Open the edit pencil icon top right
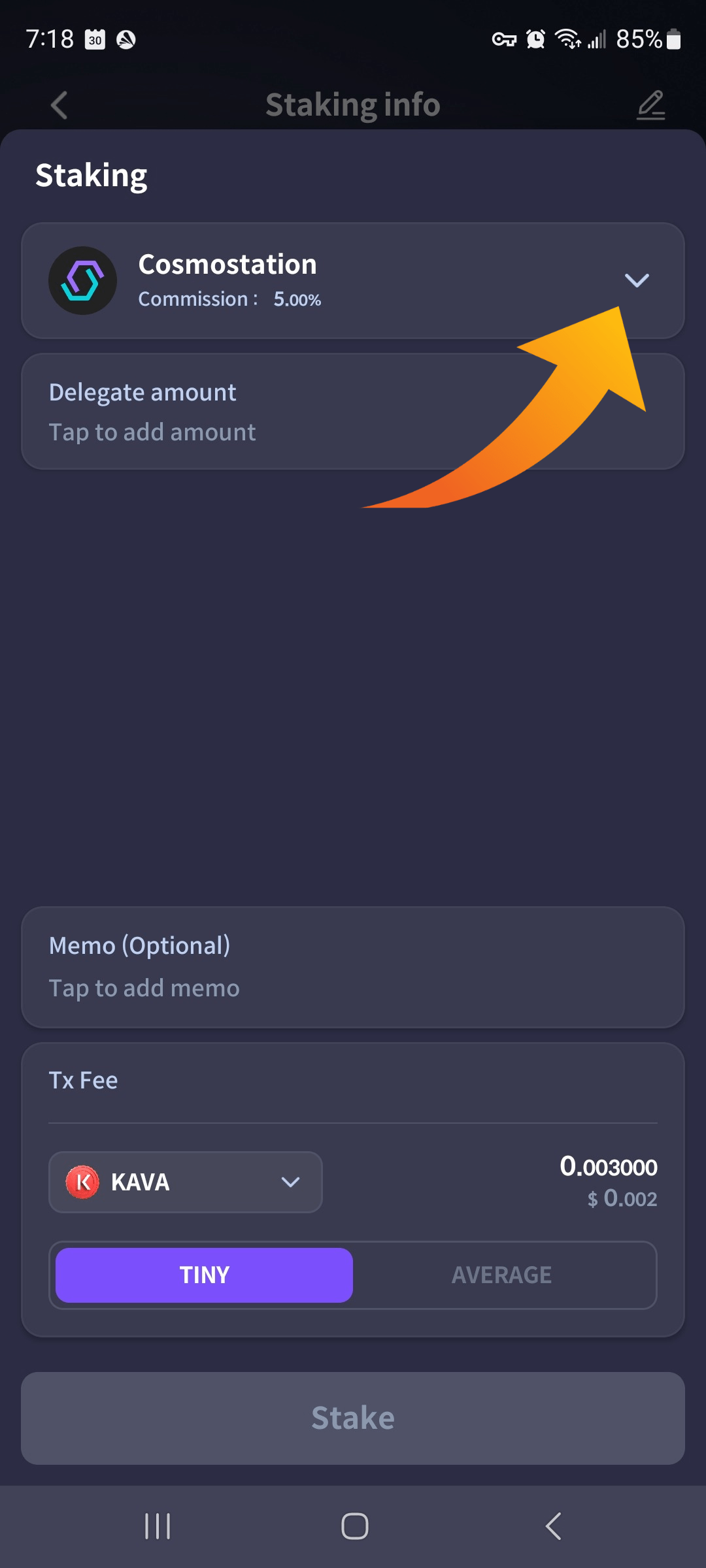This screenshot has width=706, height=1568. click(x=650, y=105)
